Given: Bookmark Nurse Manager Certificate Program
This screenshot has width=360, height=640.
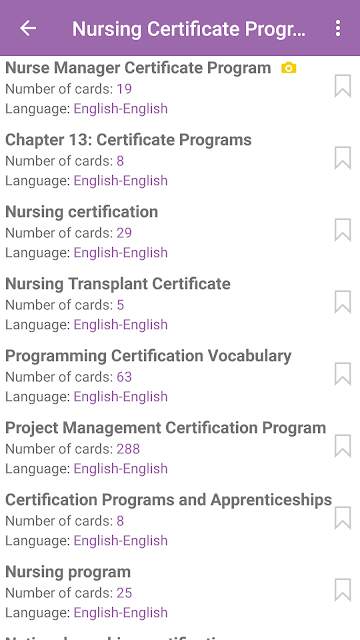Looking at the screenshot, I should [x=343, y=86].
